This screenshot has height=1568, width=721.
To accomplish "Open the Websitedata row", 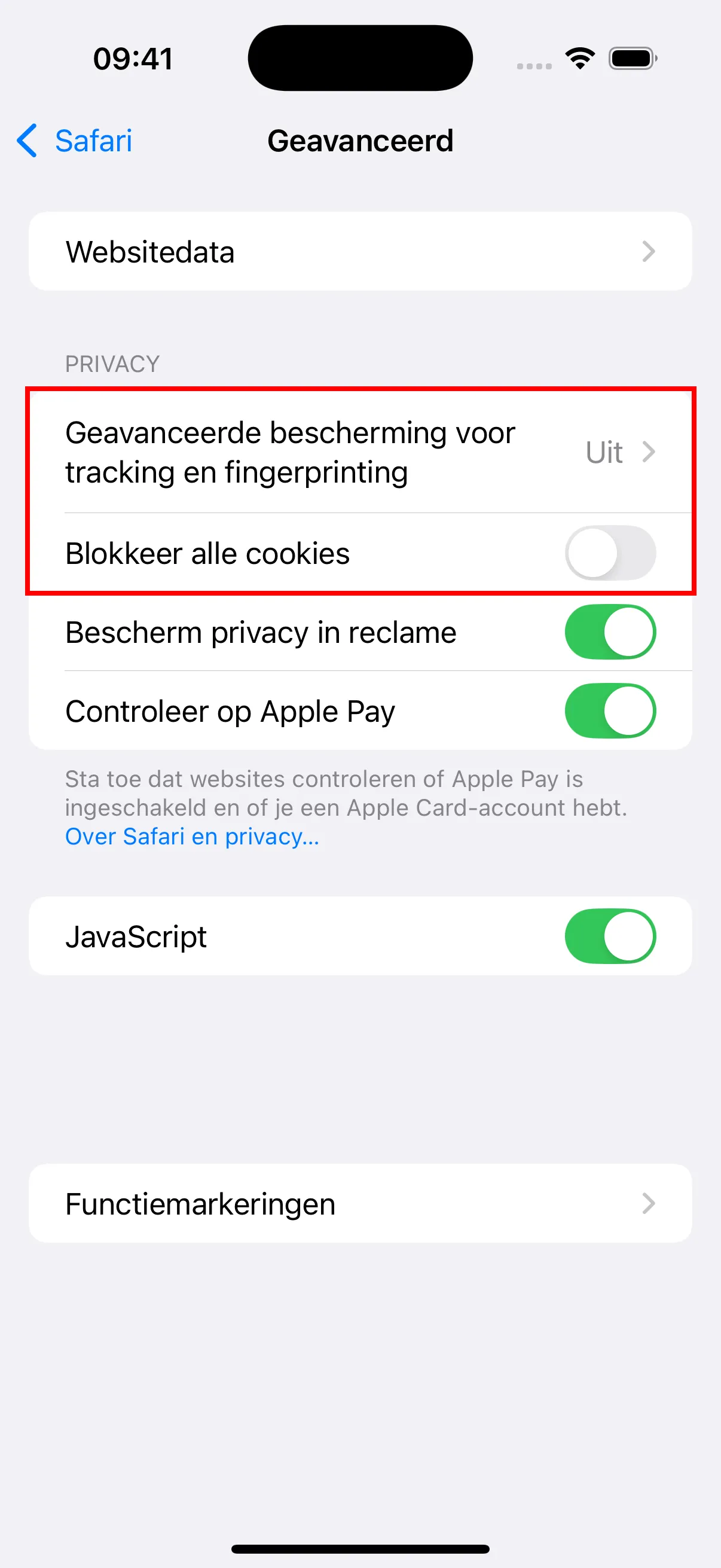I will tap(360, 251).
